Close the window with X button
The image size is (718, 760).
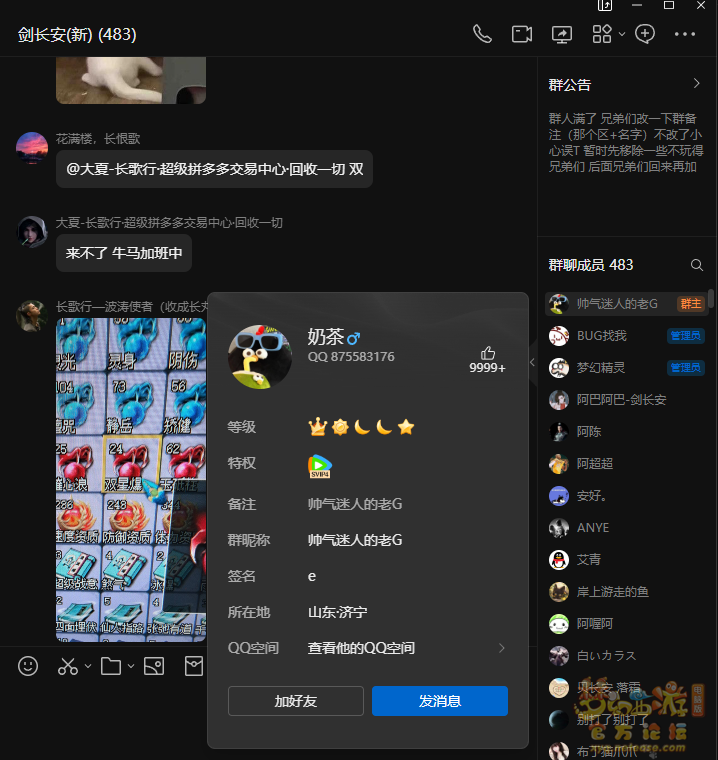(702, 6)
